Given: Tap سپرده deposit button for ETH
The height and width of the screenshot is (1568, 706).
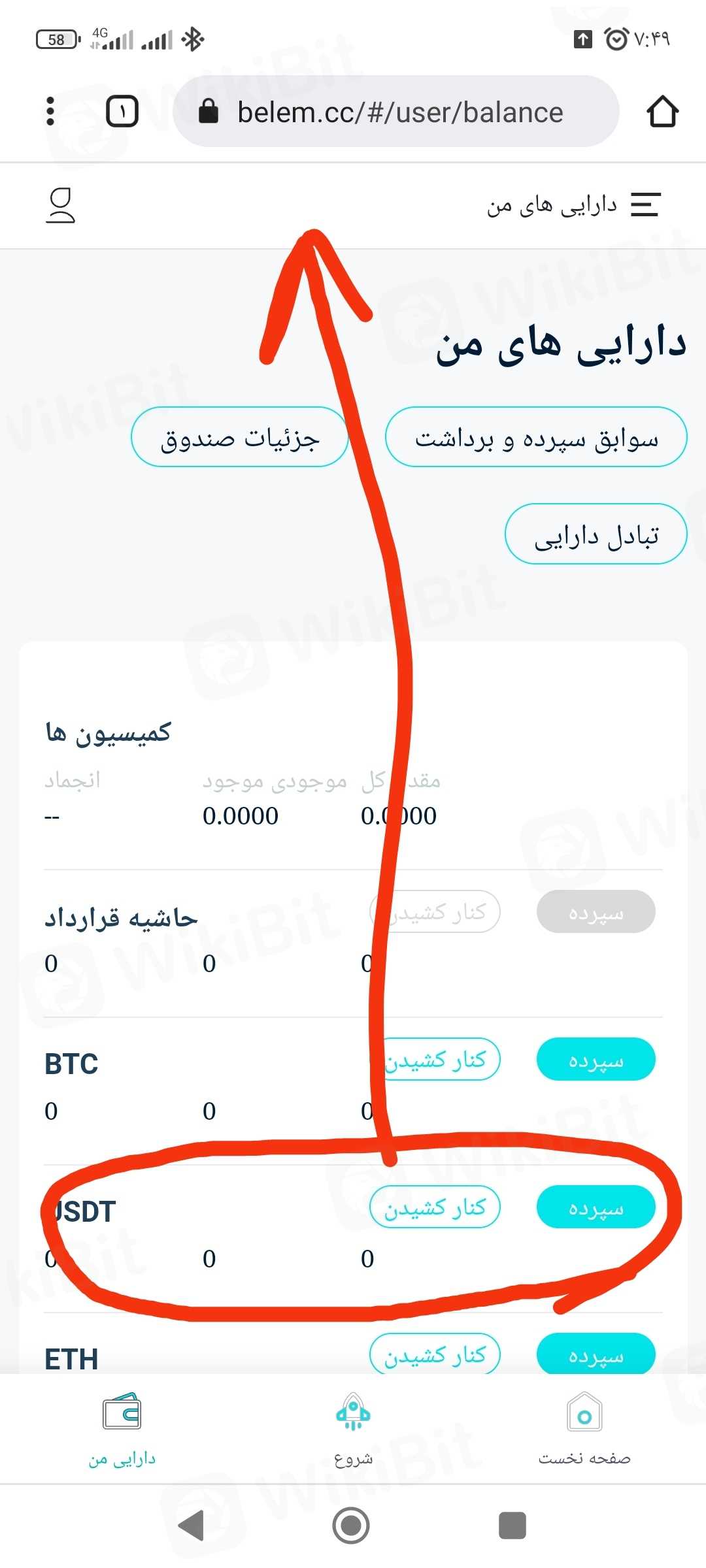Looking at the screenshot, I should pyautogui.click(x=596, y=1354).
